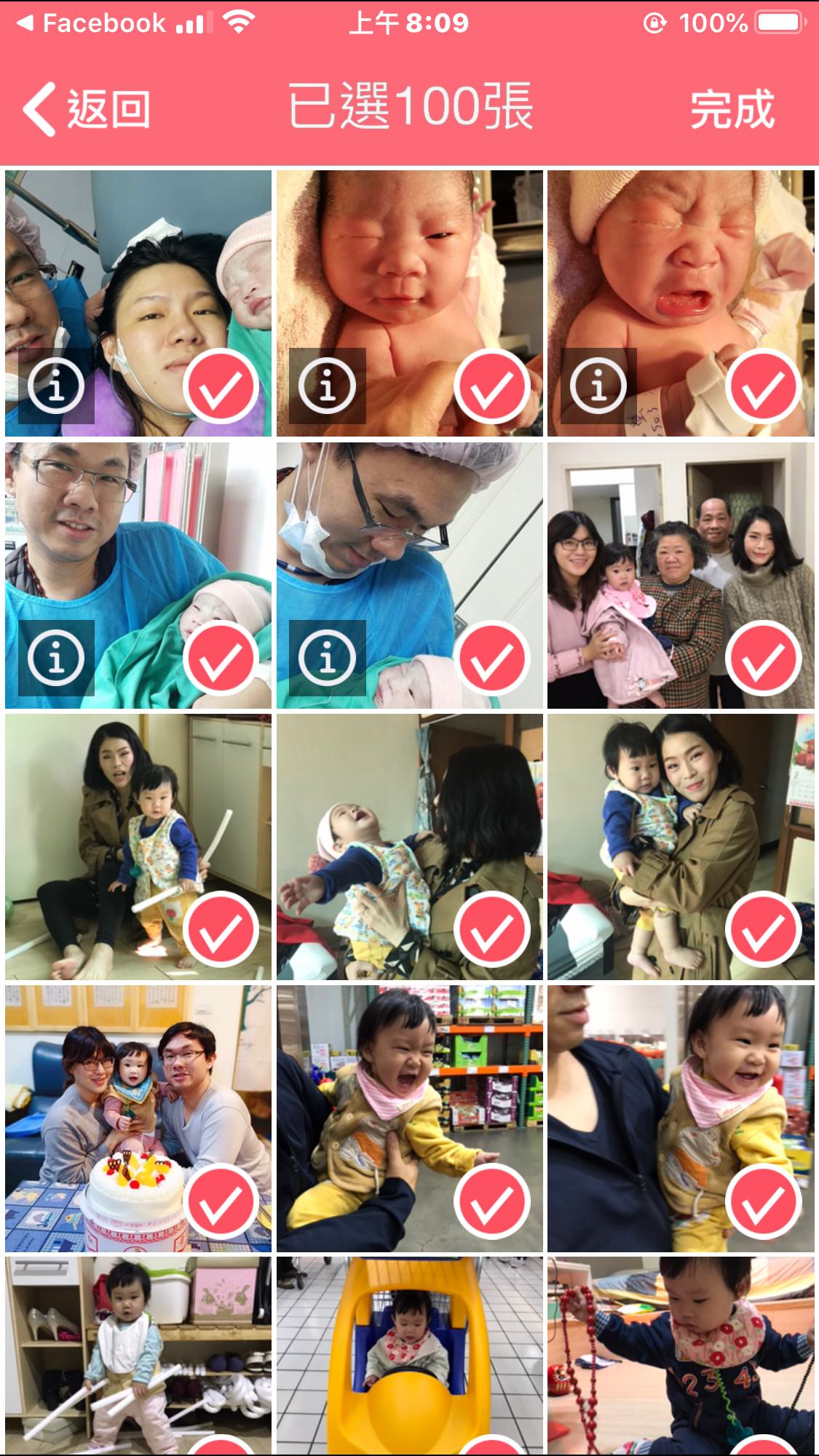Open info on the mother and newborn selfie
The width and height of the screenshot is (819, 1456).
coord(56,386)
